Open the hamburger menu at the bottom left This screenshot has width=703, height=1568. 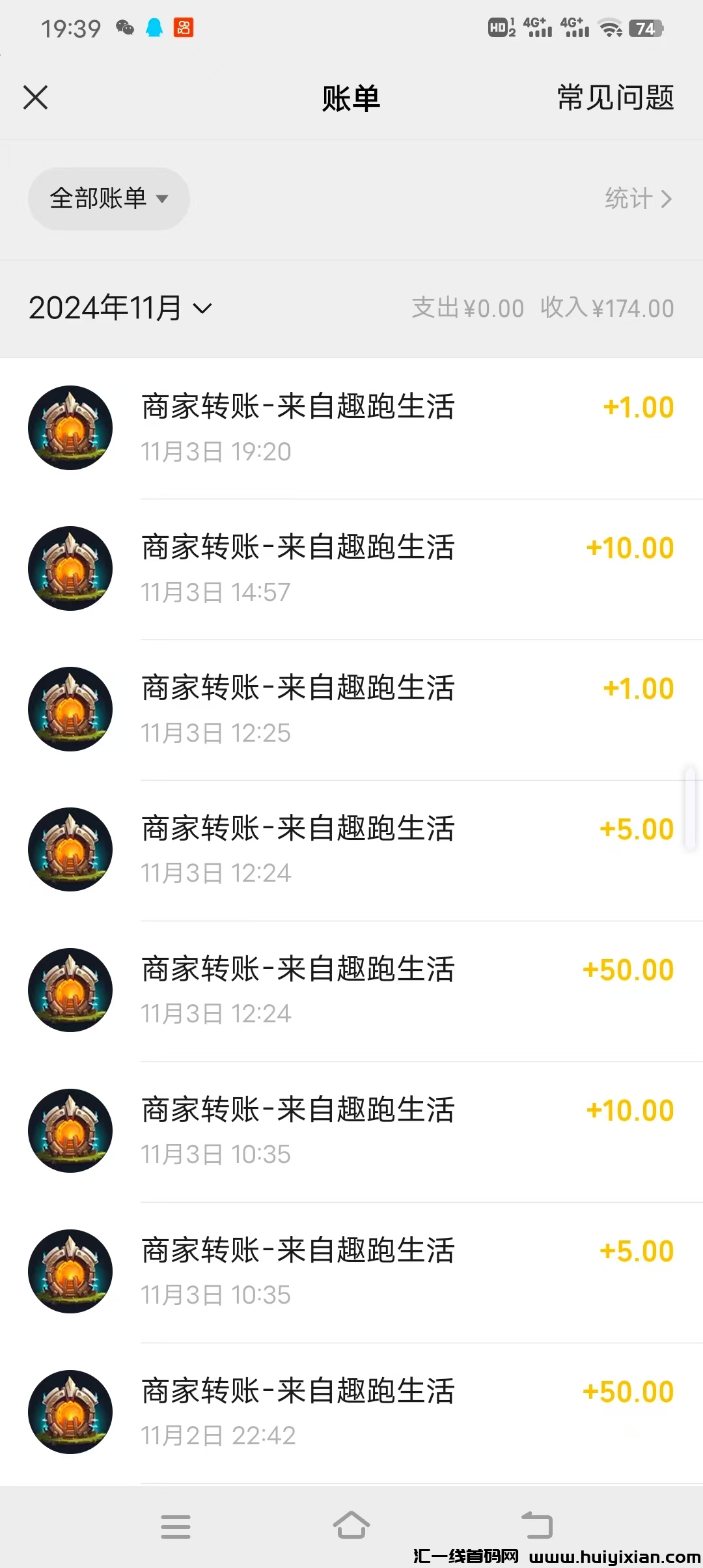click(x=175, y=1524)
